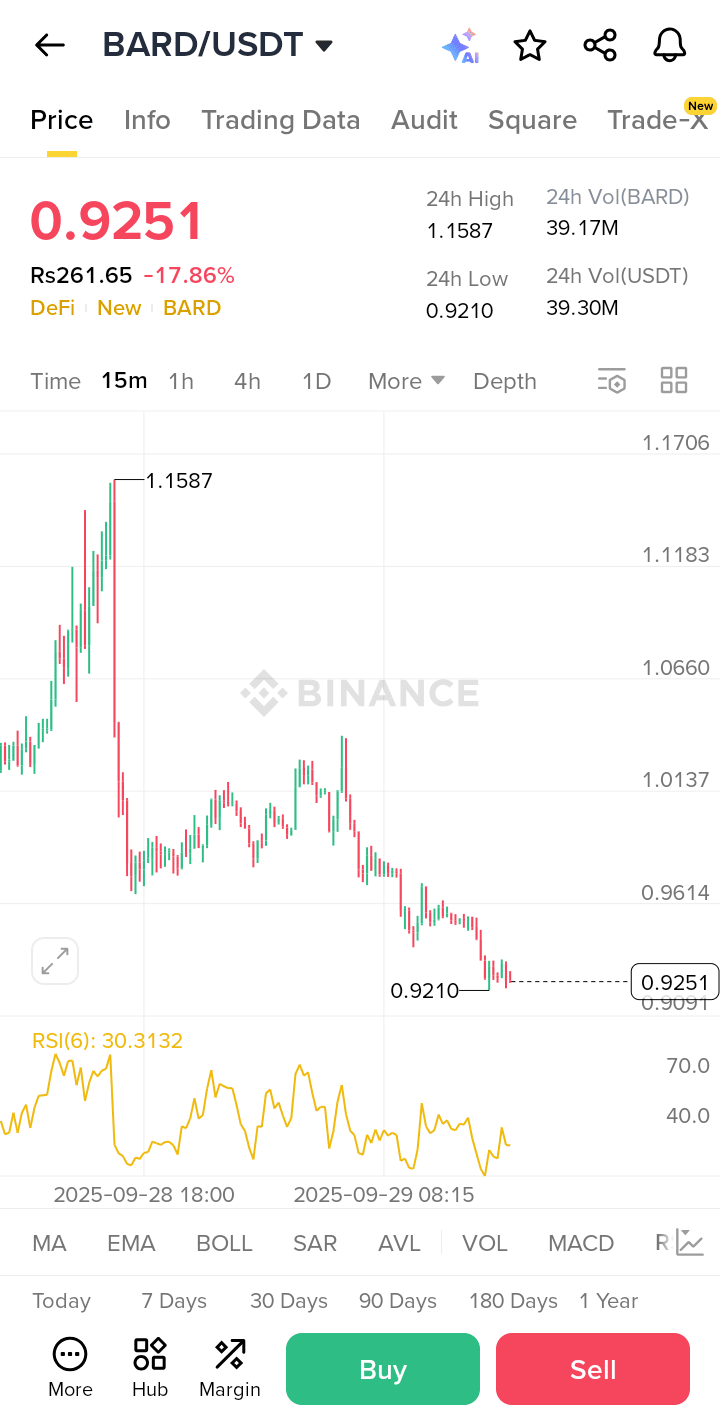Show 7 Days performance

pos(174,1301)
